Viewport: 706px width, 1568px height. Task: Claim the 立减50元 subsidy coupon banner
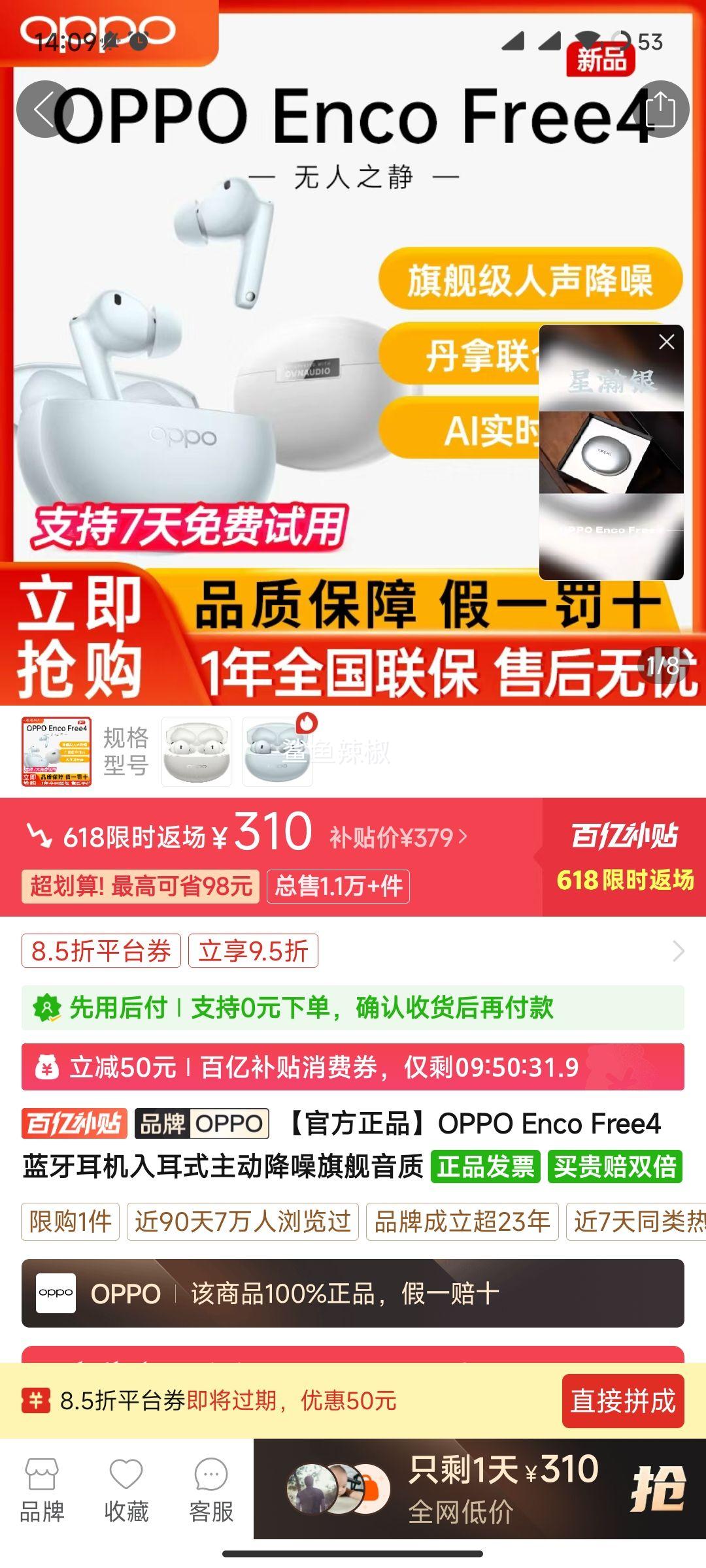pyautogui.click(x=353, y=1067)
